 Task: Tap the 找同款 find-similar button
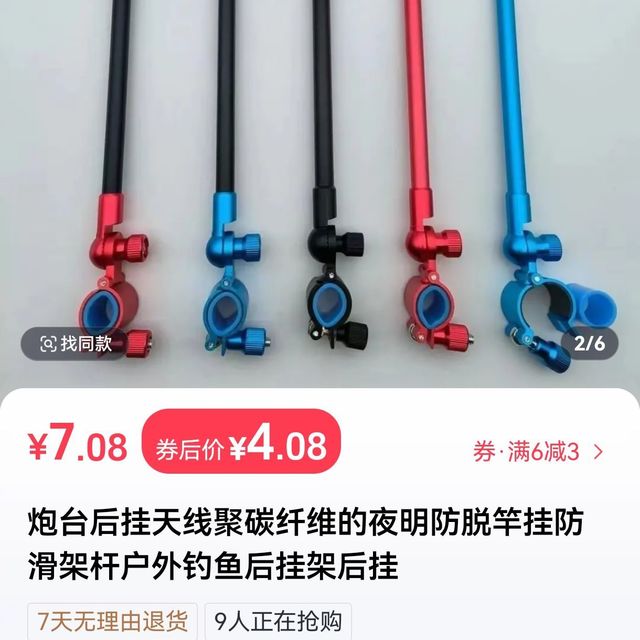pyautogui.click(x=75, y=344)
